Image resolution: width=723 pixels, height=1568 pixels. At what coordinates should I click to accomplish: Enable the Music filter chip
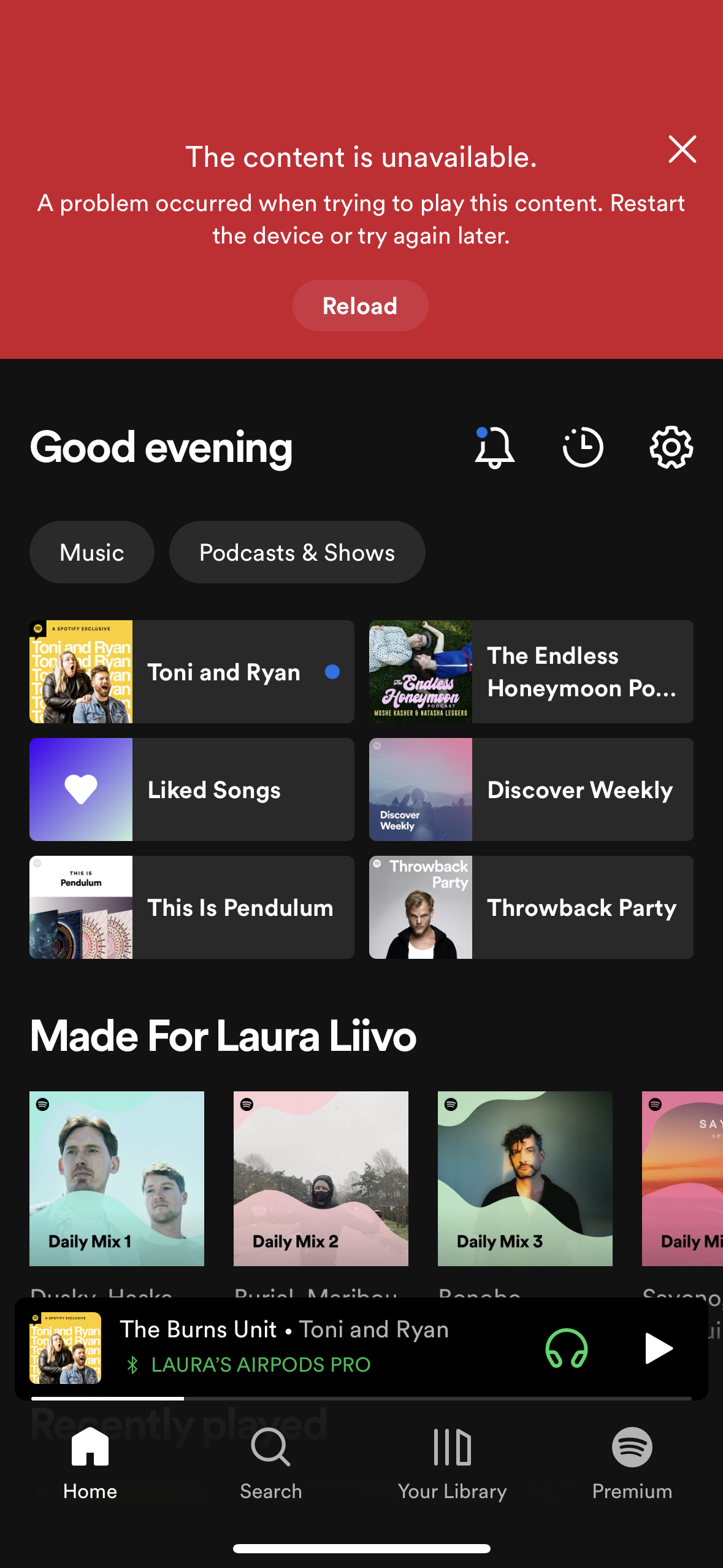(91, 551)
